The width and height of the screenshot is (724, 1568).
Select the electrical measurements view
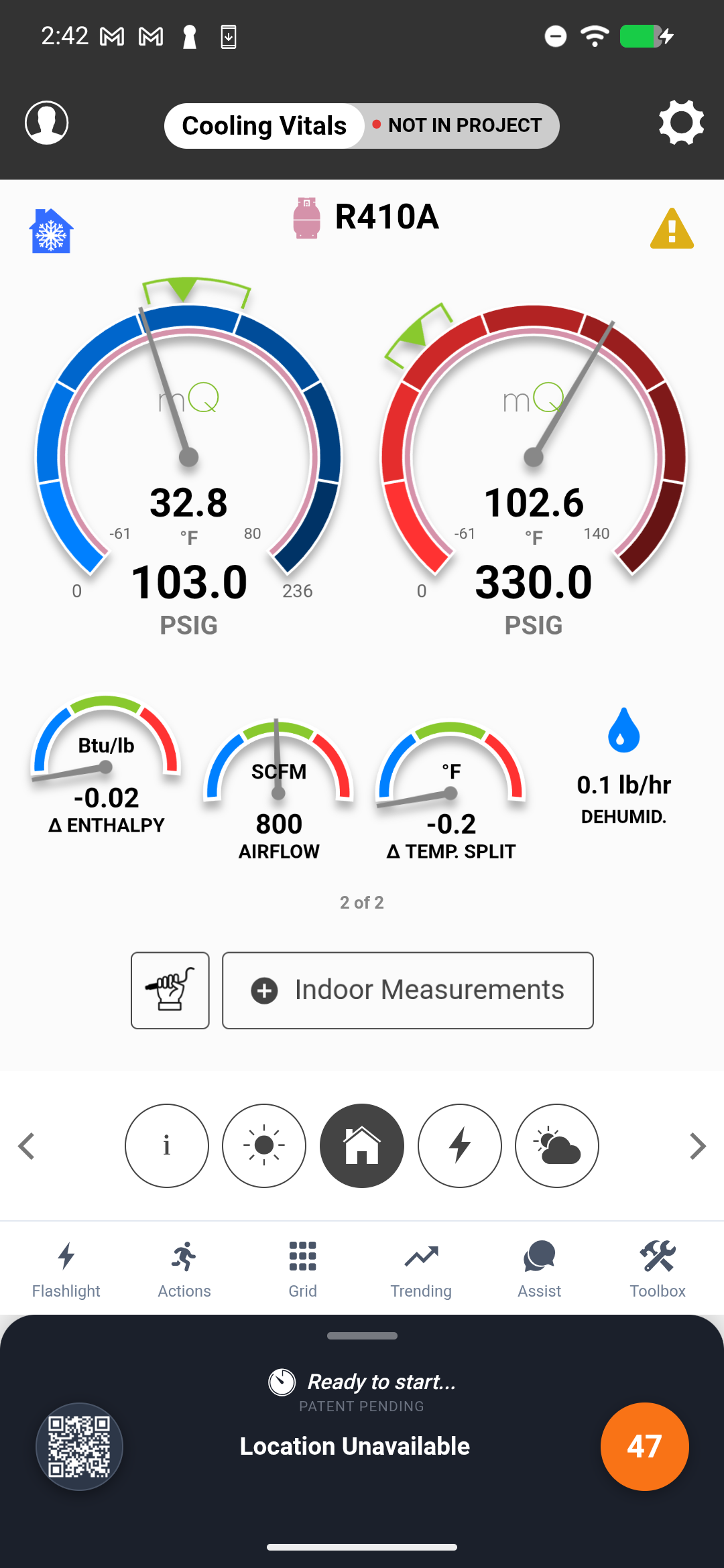pyautogui.click(x=459, y=1146)
